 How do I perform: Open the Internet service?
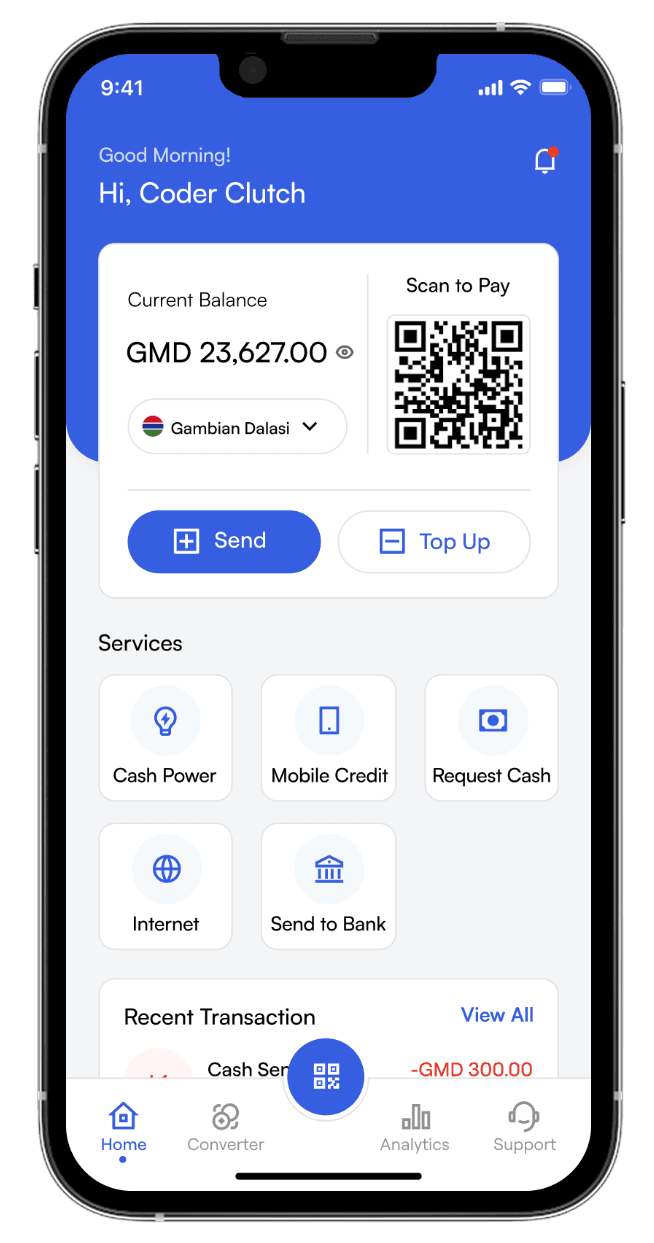[165, 886]
